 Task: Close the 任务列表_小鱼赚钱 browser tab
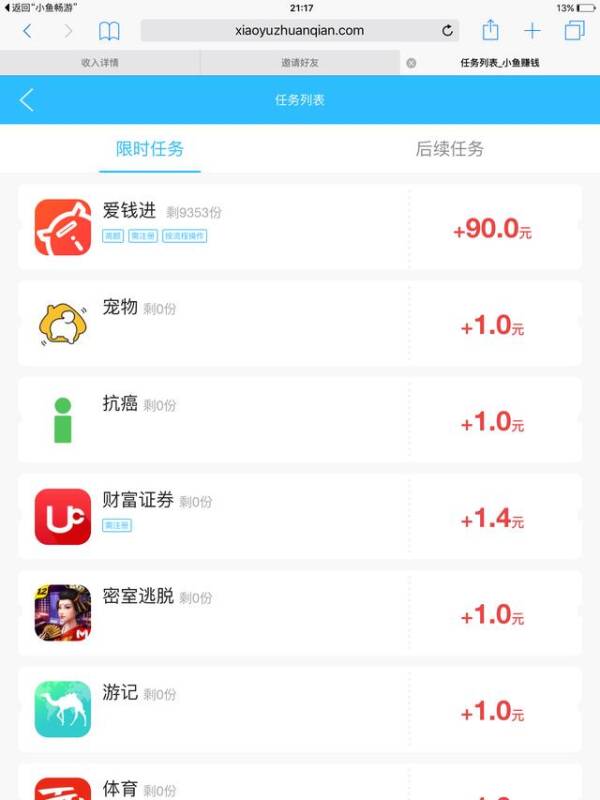click(x=410, y=62)
